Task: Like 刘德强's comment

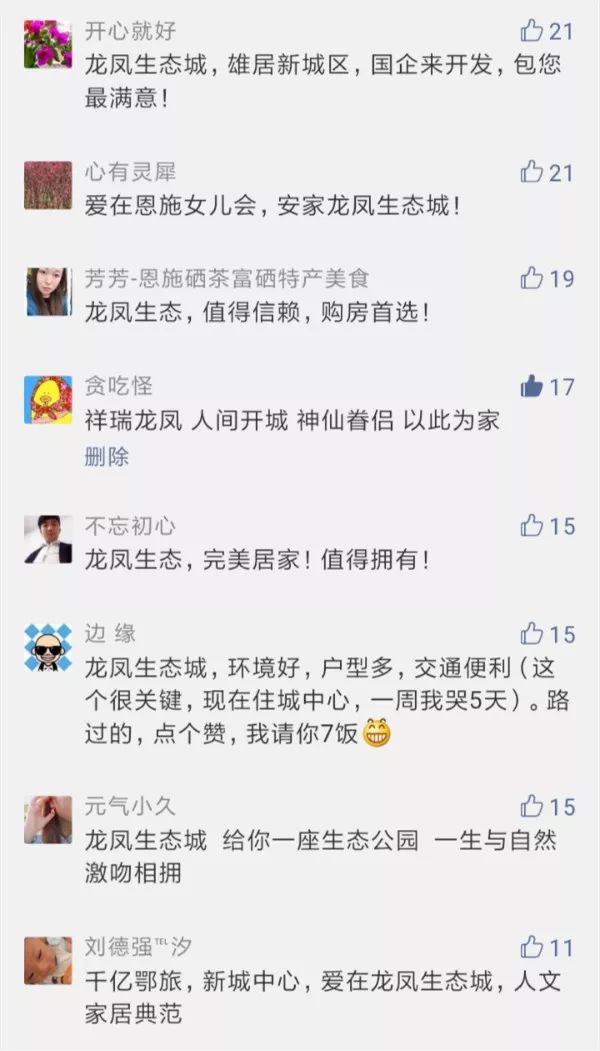Action: [x=532, y=947]
